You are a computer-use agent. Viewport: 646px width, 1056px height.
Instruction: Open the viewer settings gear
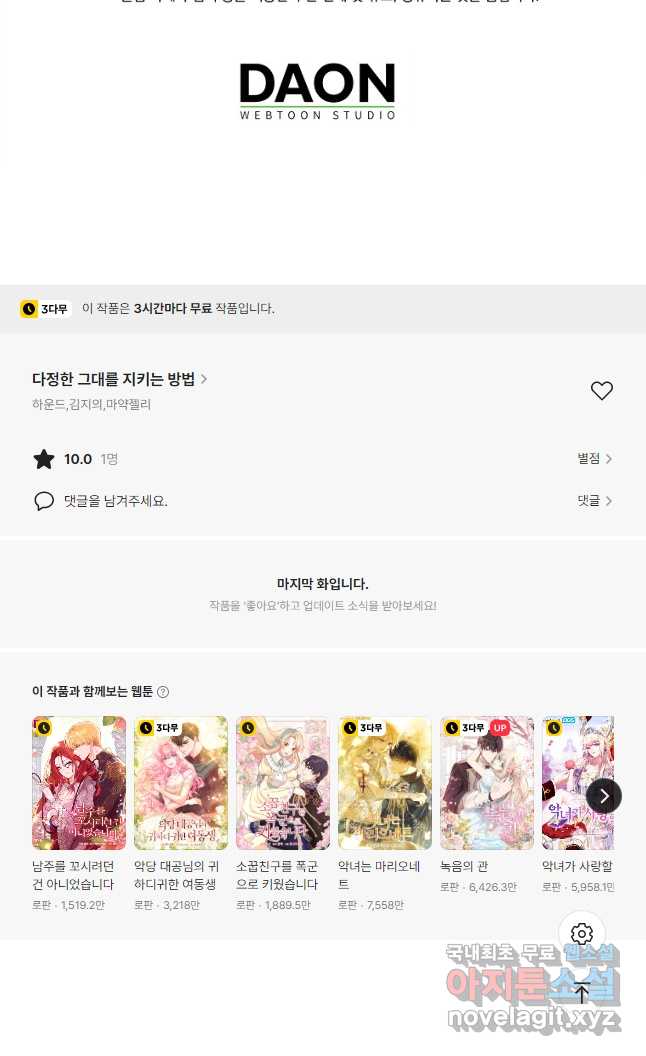click(x=582, y=934)
